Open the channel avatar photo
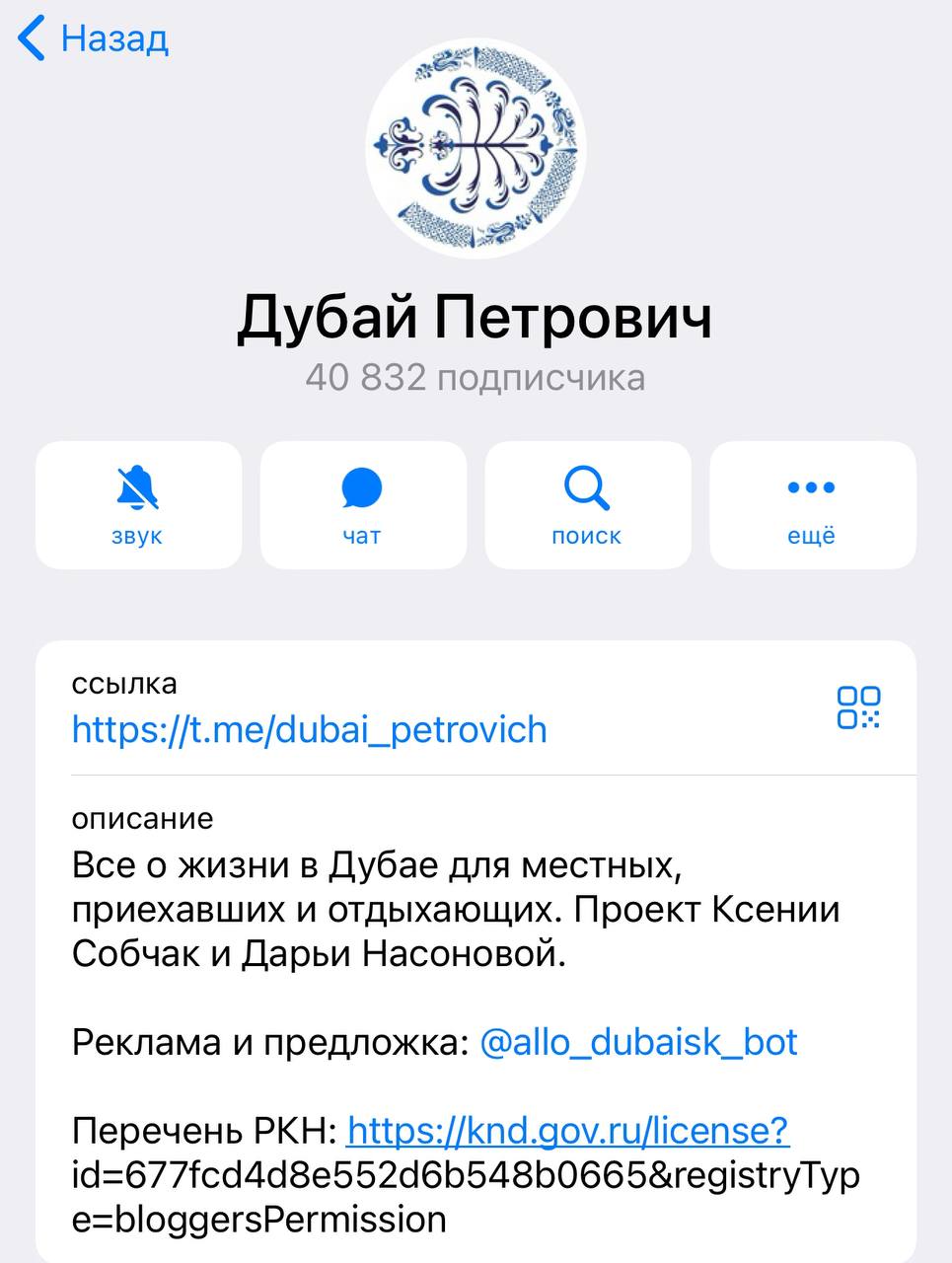The width and height of the screenshot is (952, 1263). tap(476, 148)
